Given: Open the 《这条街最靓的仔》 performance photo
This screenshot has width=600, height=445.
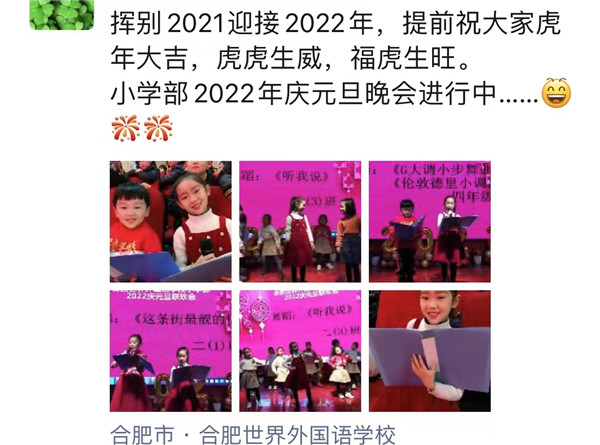Looking at the screenshot, I should [170, 351].
